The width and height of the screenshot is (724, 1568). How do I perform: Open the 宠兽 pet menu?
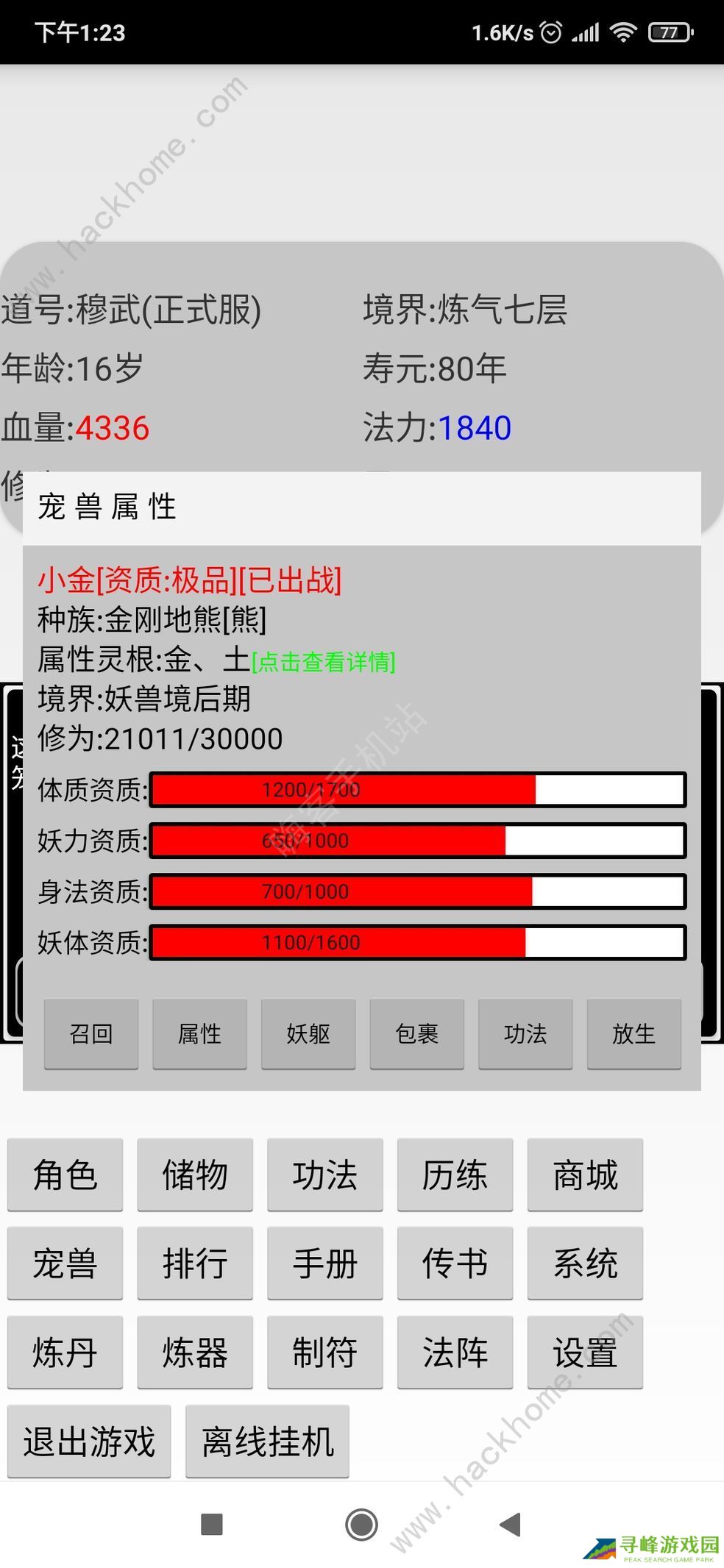point(65,1264)
